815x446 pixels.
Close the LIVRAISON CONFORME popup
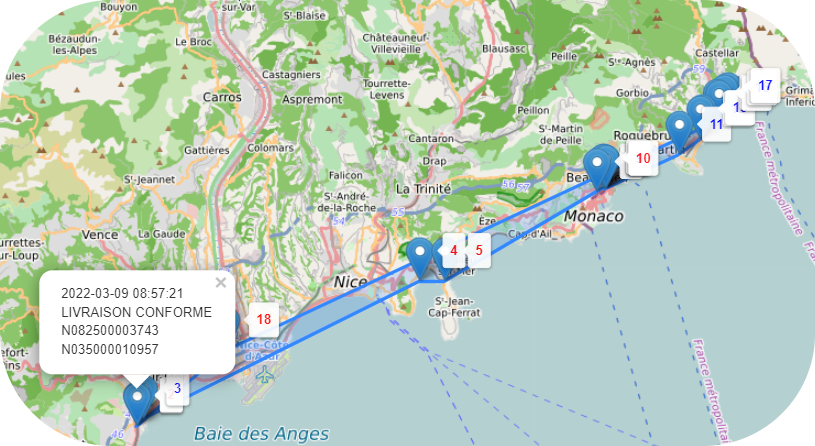point(220,282)
